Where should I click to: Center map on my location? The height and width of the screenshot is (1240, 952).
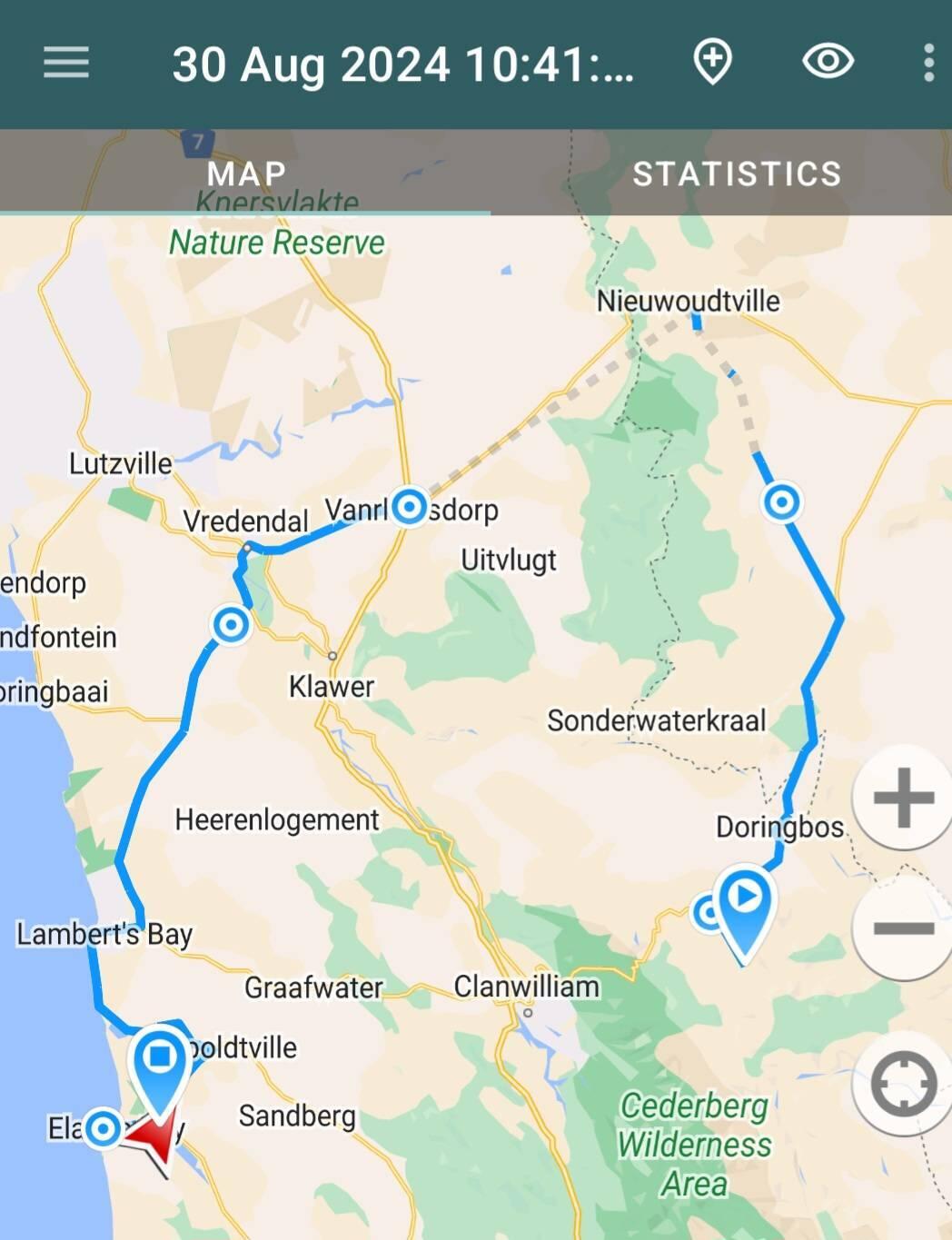click(902, 1084)
